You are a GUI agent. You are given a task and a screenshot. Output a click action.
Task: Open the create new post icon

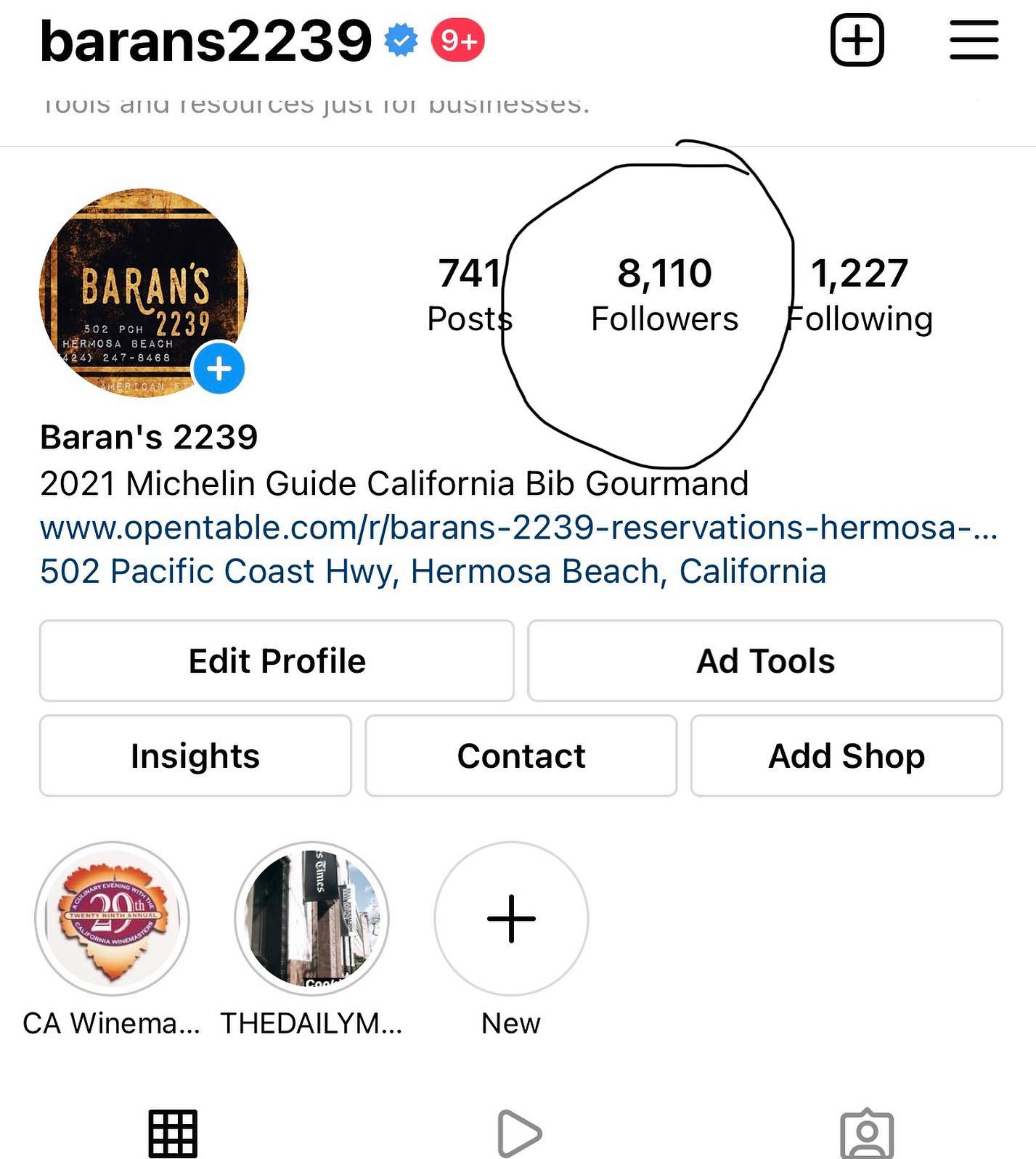coord(857,40)
